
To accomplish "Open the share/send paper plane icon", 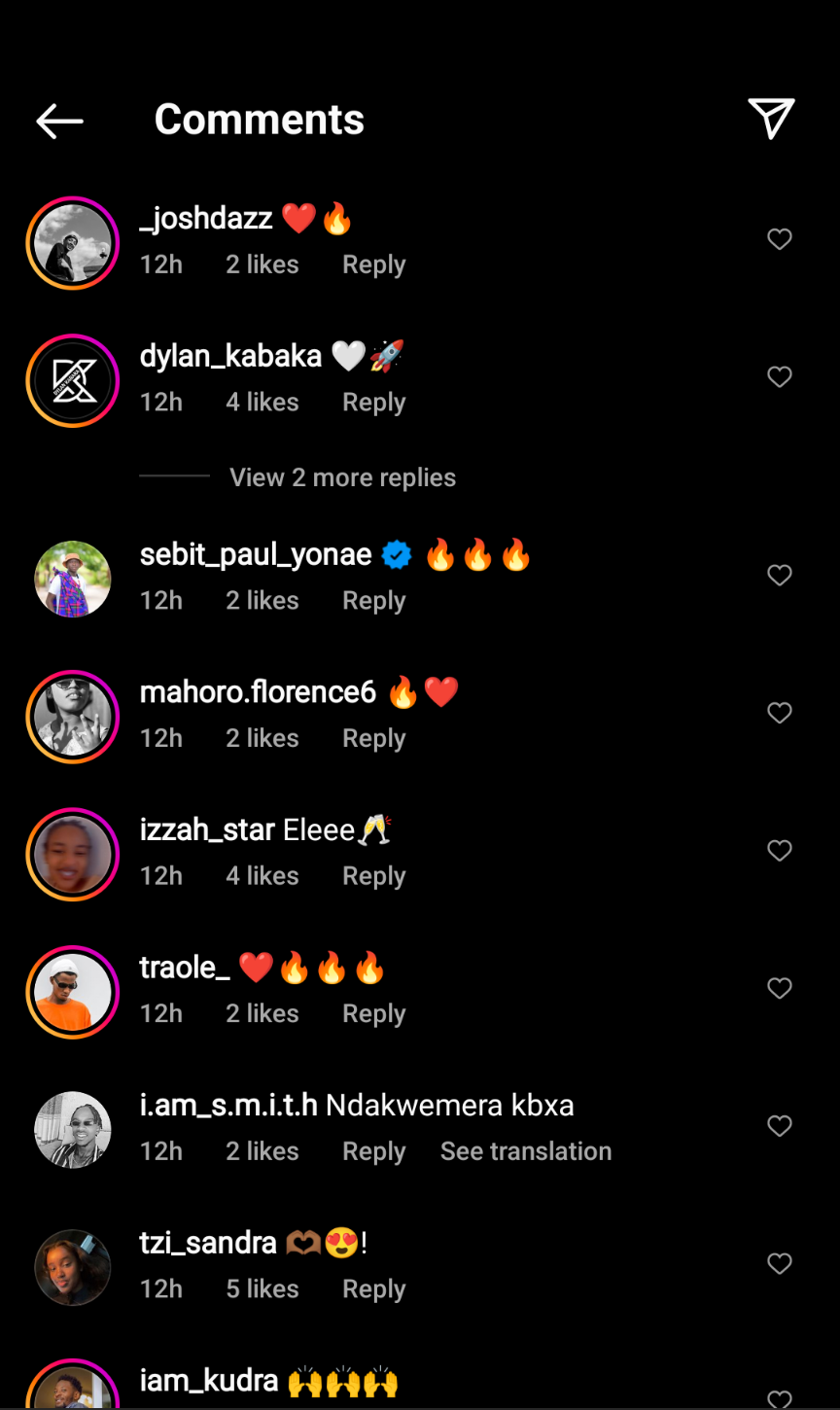I will click(x=772, y=119).
